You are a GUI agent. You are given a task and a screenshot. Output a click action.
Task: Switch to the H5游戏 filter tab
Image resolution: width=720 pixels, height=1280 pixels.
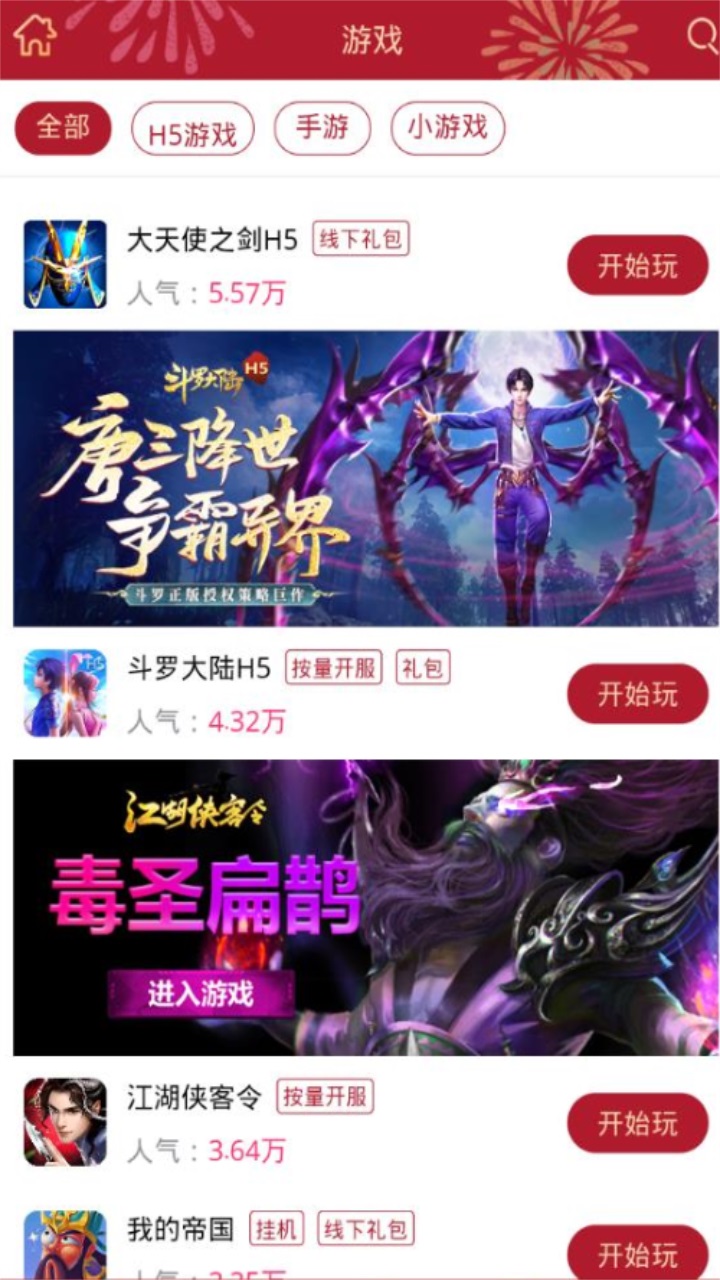(195, 128)
